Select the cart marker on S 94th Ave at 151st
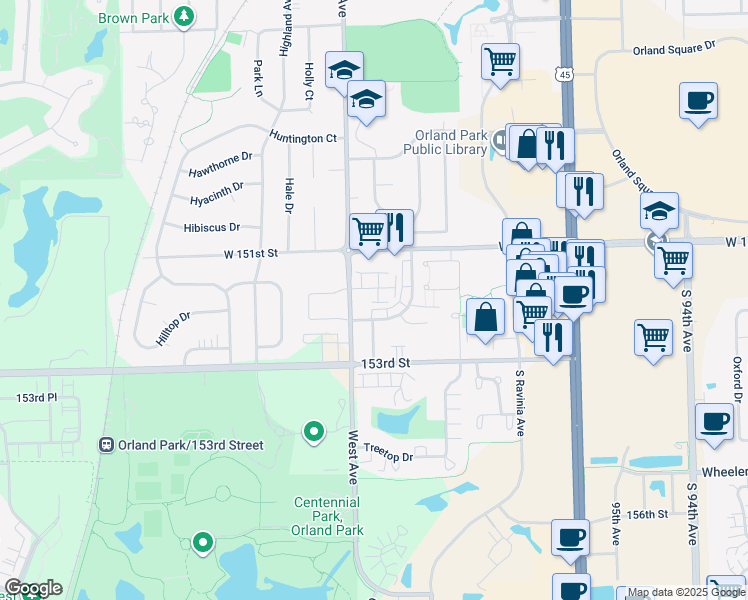 (674, 260)
